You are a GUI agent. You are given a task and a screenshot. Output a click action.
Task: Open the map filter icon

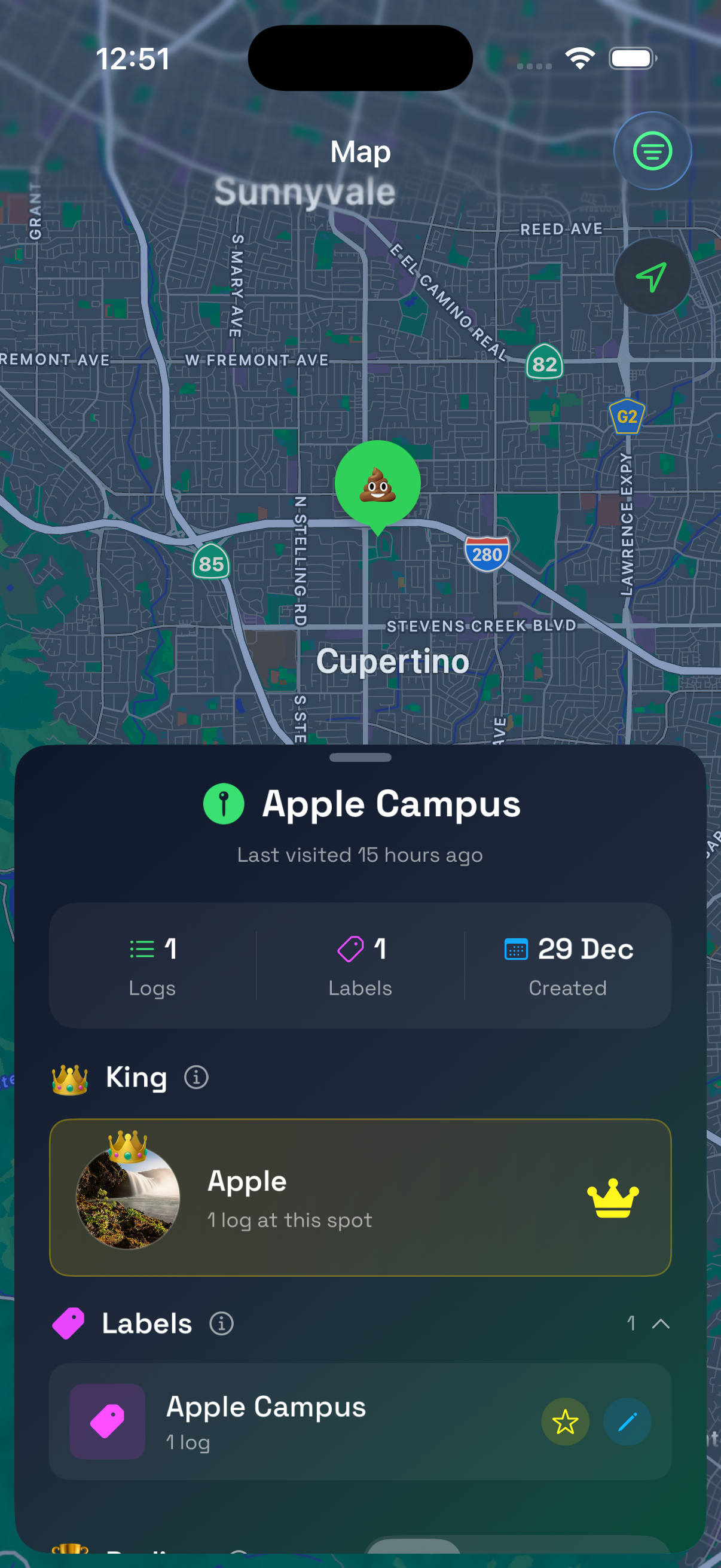652,151
